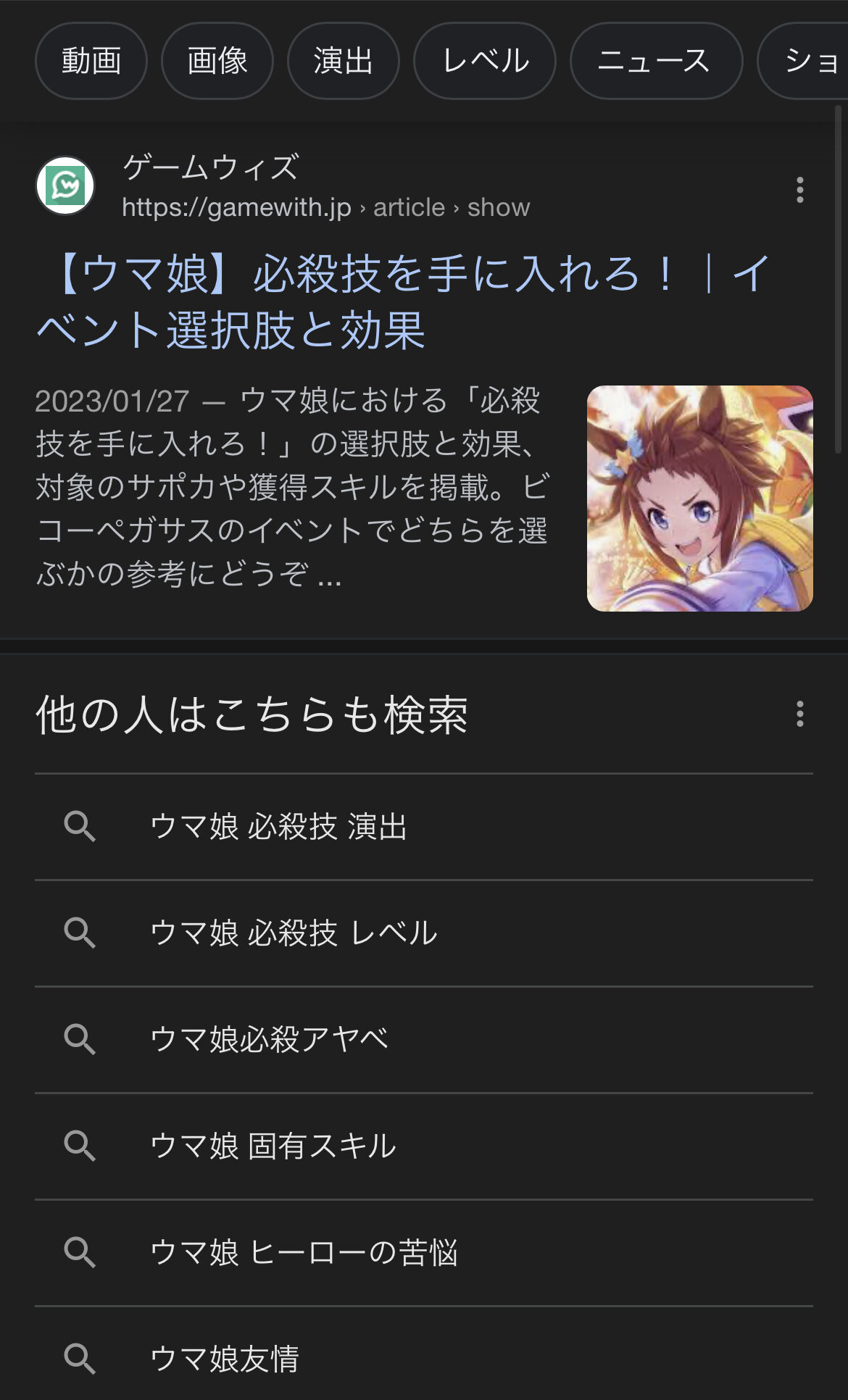848x1400 pixels.
Task: Select the 動画 filter chip
Action: pos(91,61)
